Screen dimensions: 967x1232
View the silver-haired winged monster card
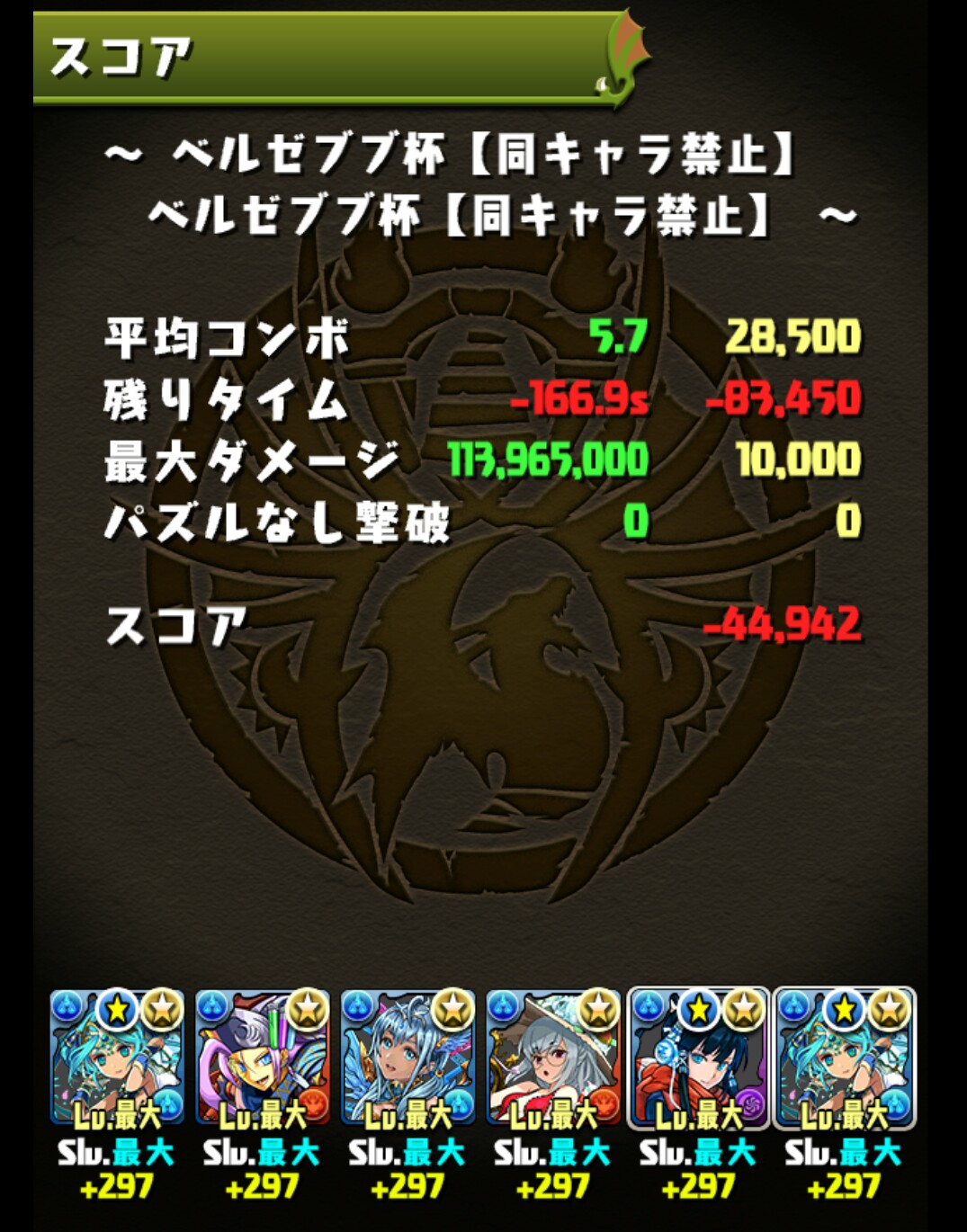407,1058
